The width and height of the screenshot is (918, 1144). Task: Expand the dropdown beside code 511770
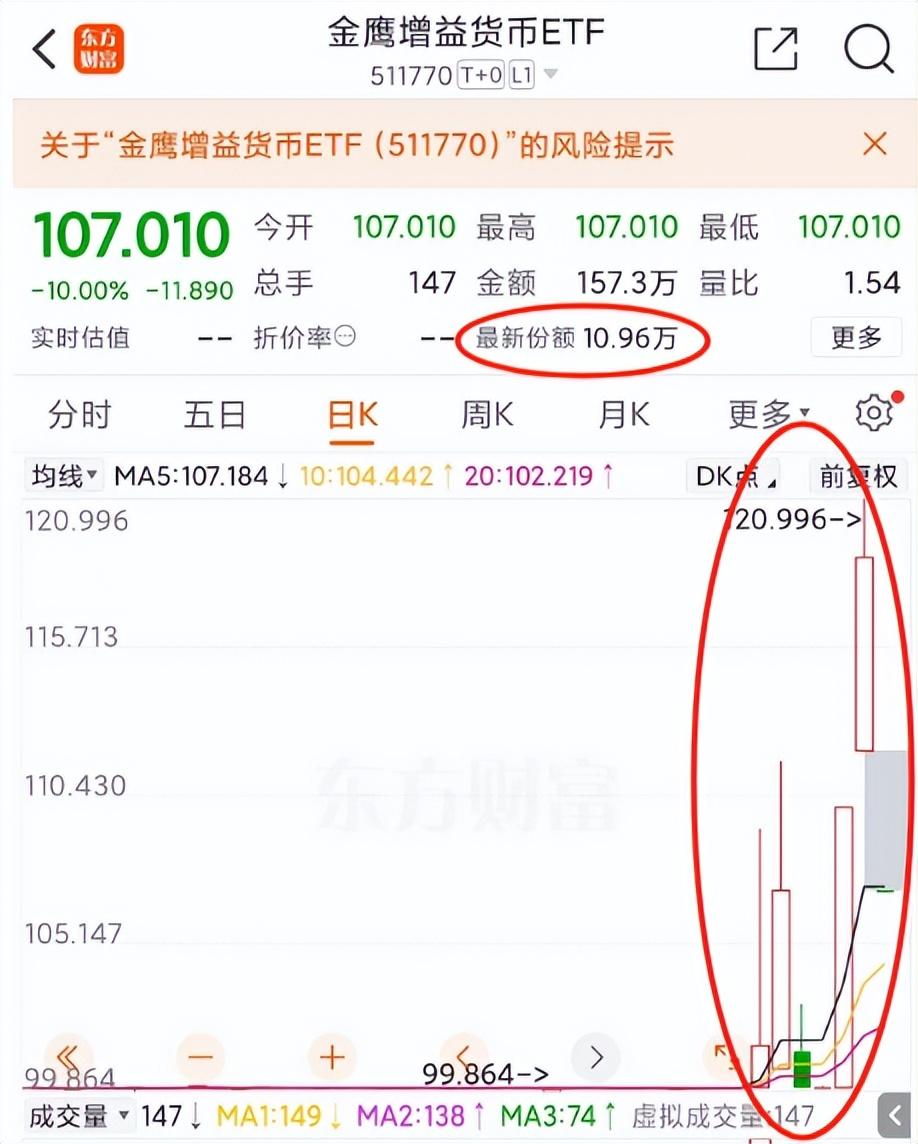pyautogui.click(x=550, y=74)
